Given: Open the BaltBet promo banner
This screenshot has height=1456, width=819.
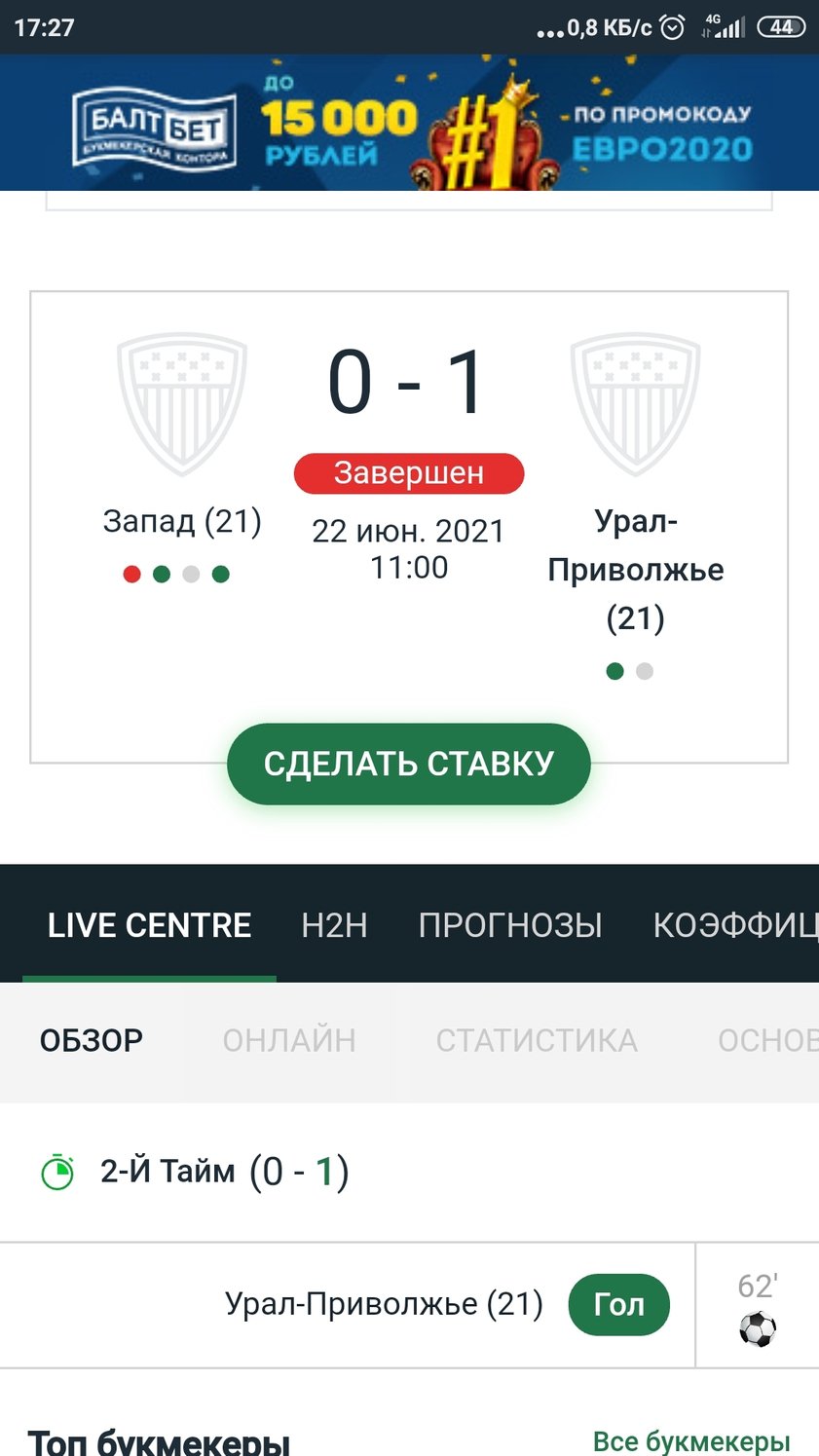Looking at the screenshot, I should (x=409, y=123).
